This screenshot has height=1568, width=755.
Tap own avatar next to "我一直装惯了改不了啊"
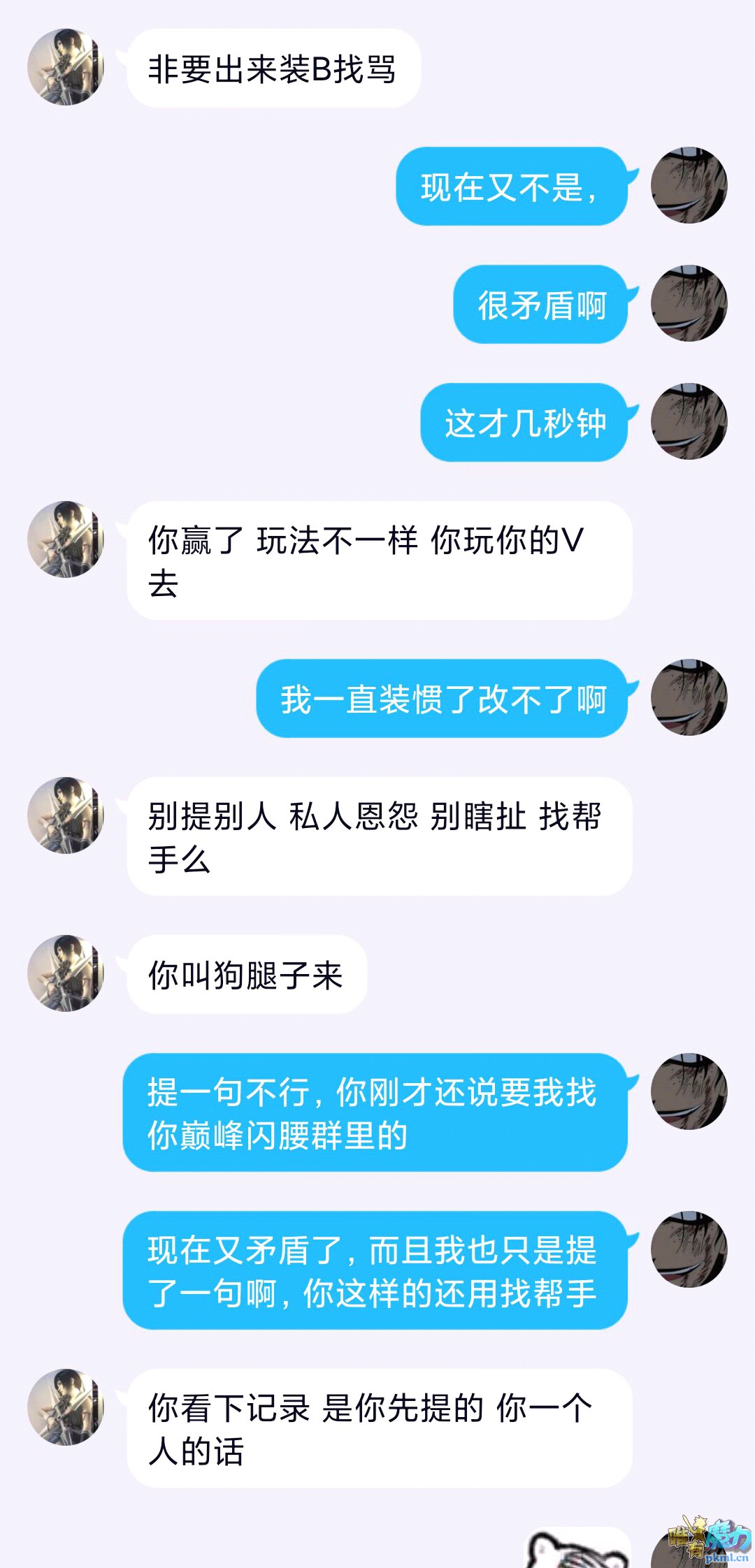[689, 697]
